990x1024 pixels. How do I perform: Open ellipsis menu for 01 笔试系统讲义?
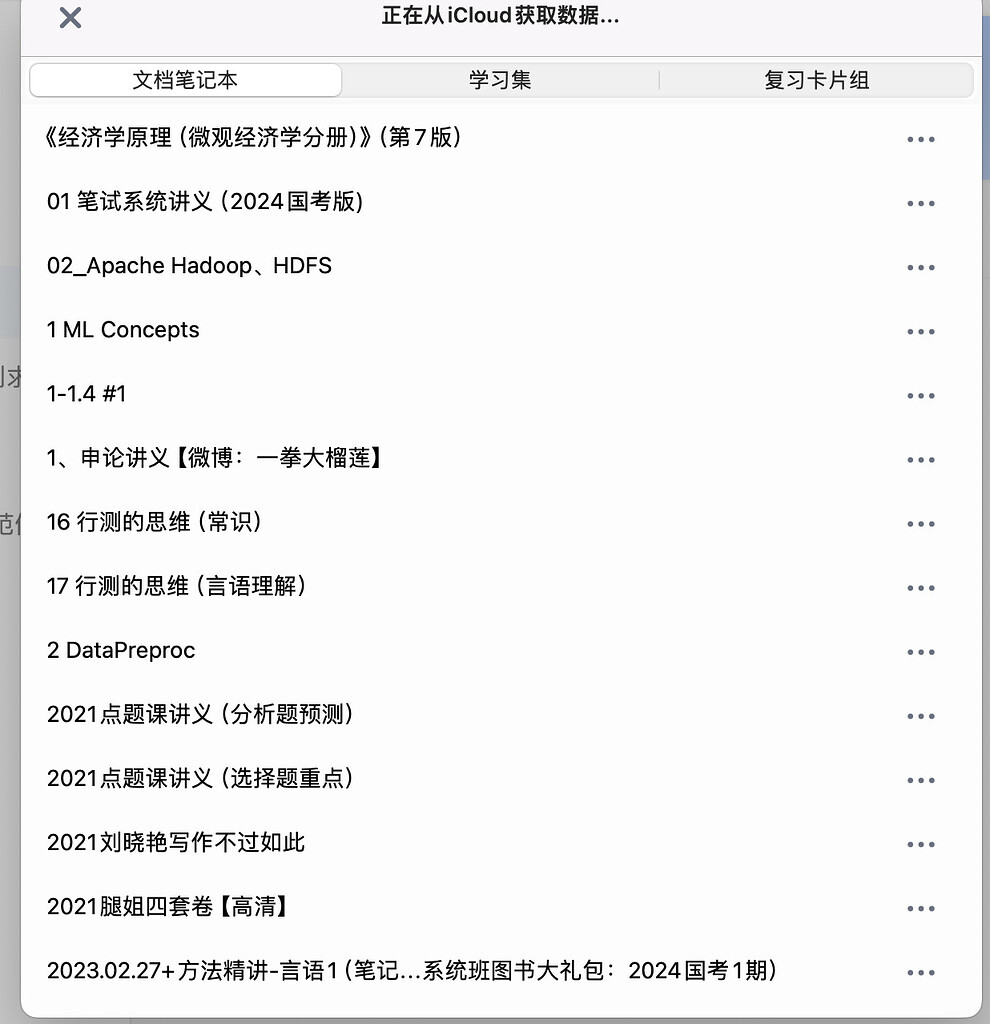point(920,203)
